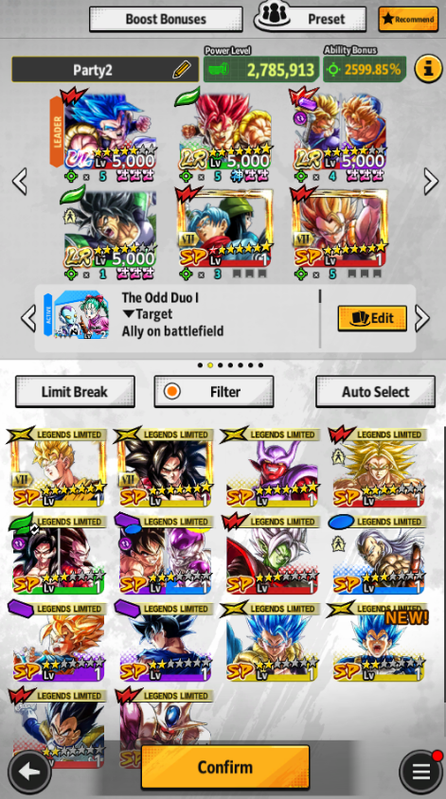Open the character Filter
Image resolution: width=446 pixels, height=799 pixels.
pos(214,391)
